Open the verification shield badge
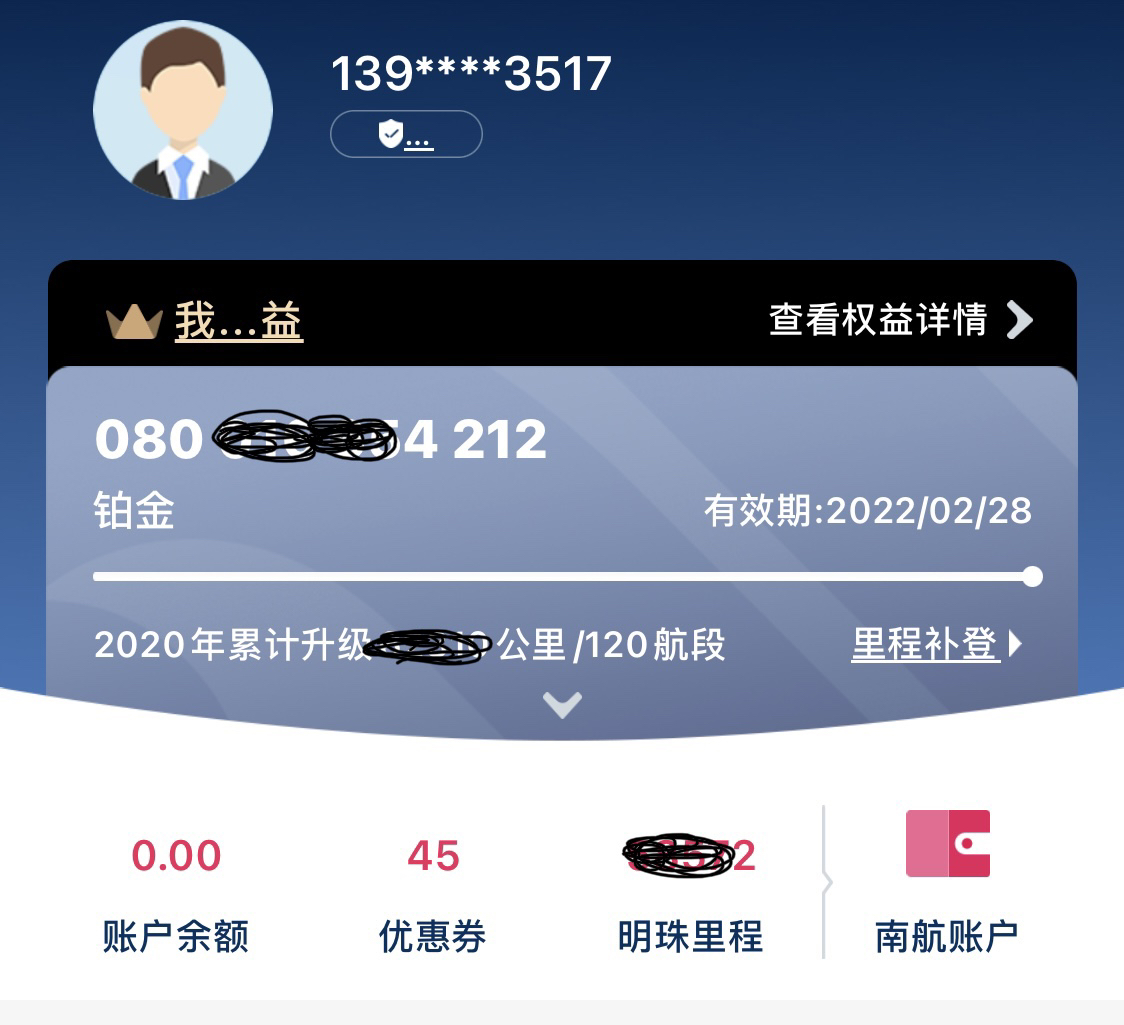This screenshot has width=1124, height=1025. tap(406, 134)
